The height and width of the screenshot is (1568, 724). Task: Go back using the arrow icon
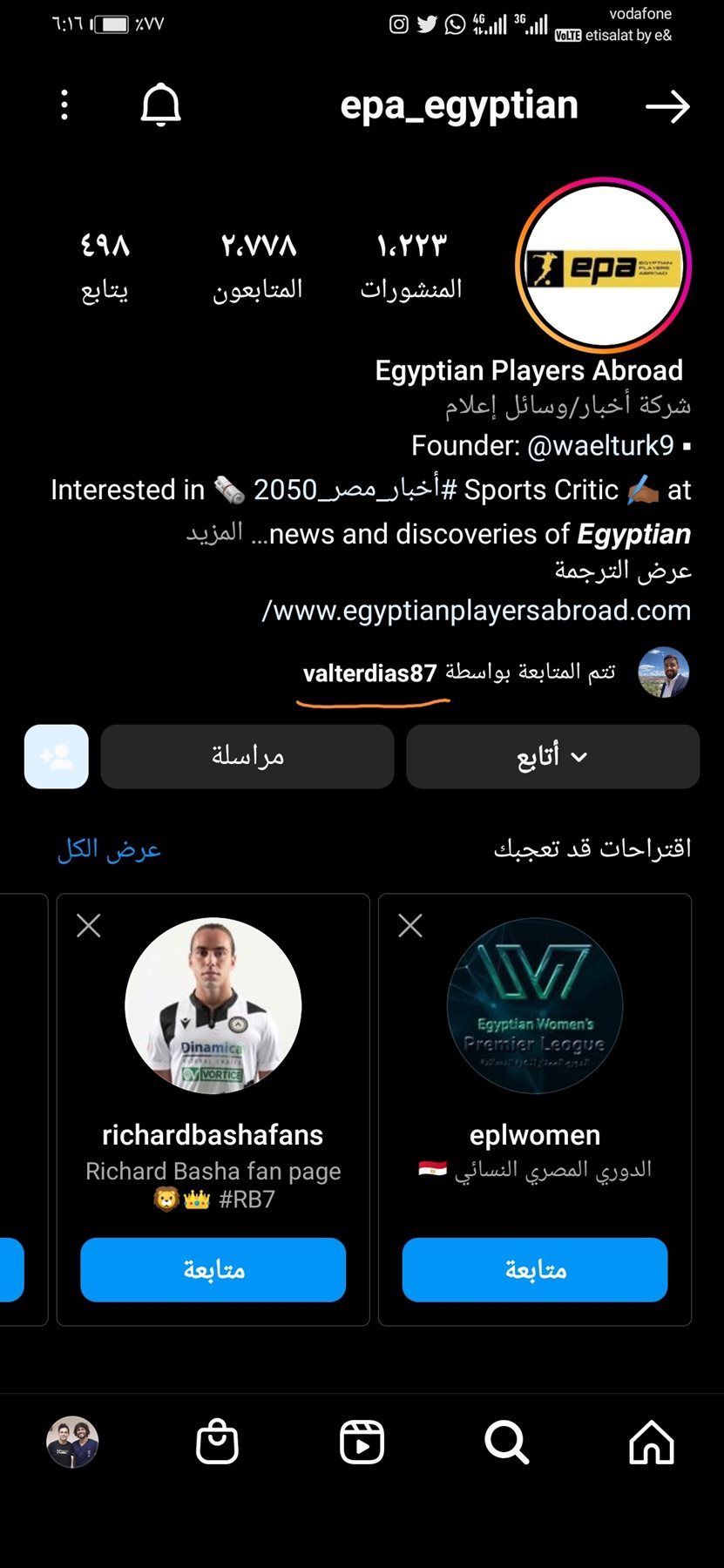point(667,107)
